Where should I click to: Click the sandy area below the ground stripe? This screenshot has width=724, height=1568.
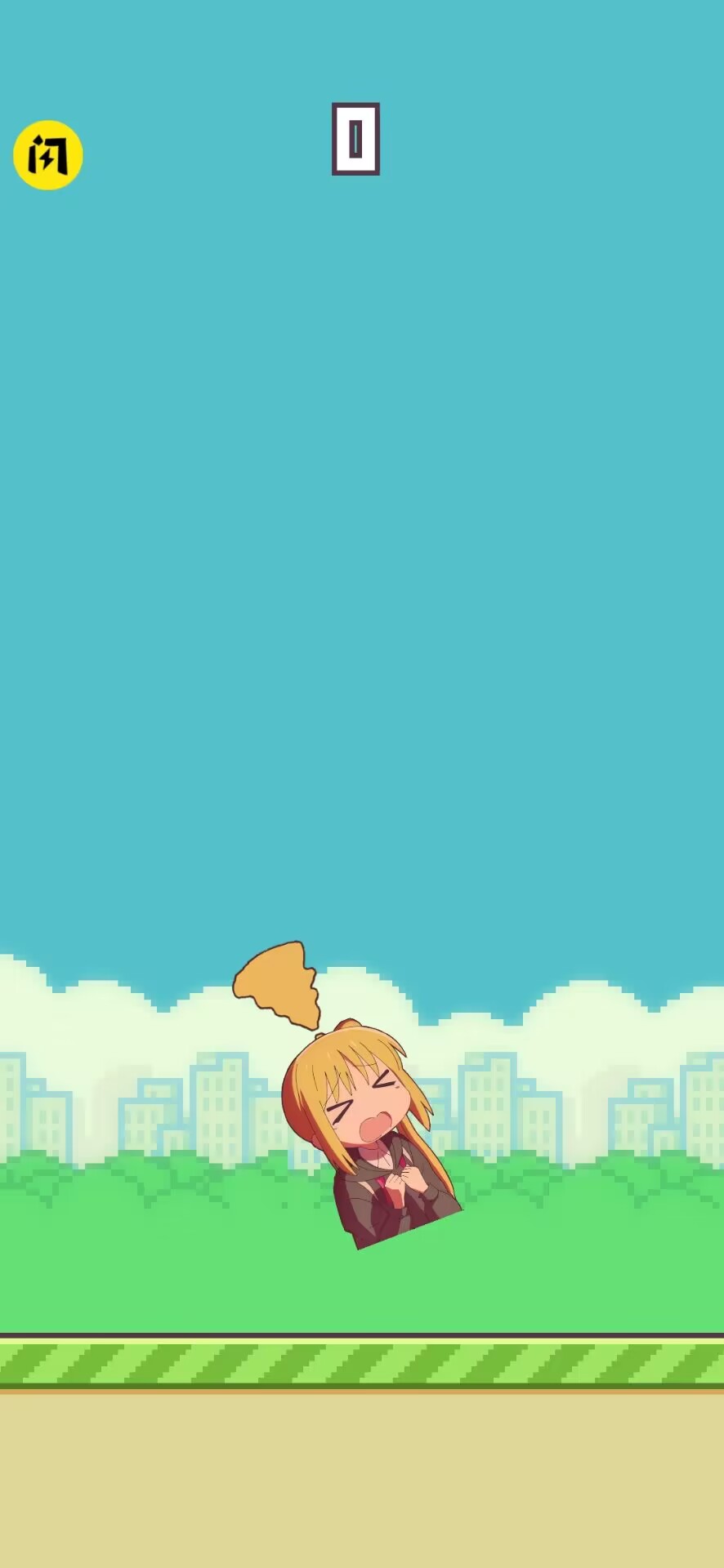[362, 1470]
